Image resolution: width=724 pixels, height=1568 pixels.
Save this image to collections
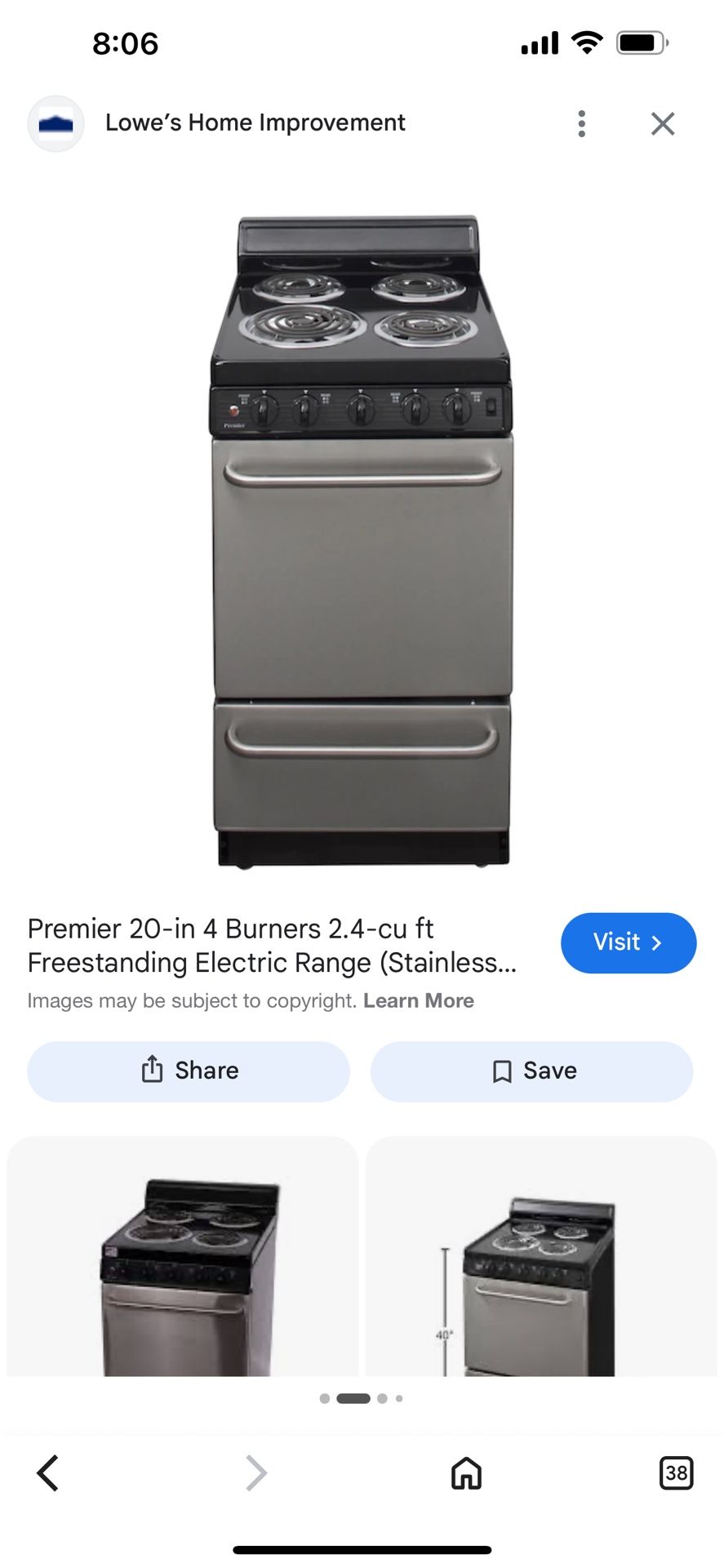pos(531,1071)
